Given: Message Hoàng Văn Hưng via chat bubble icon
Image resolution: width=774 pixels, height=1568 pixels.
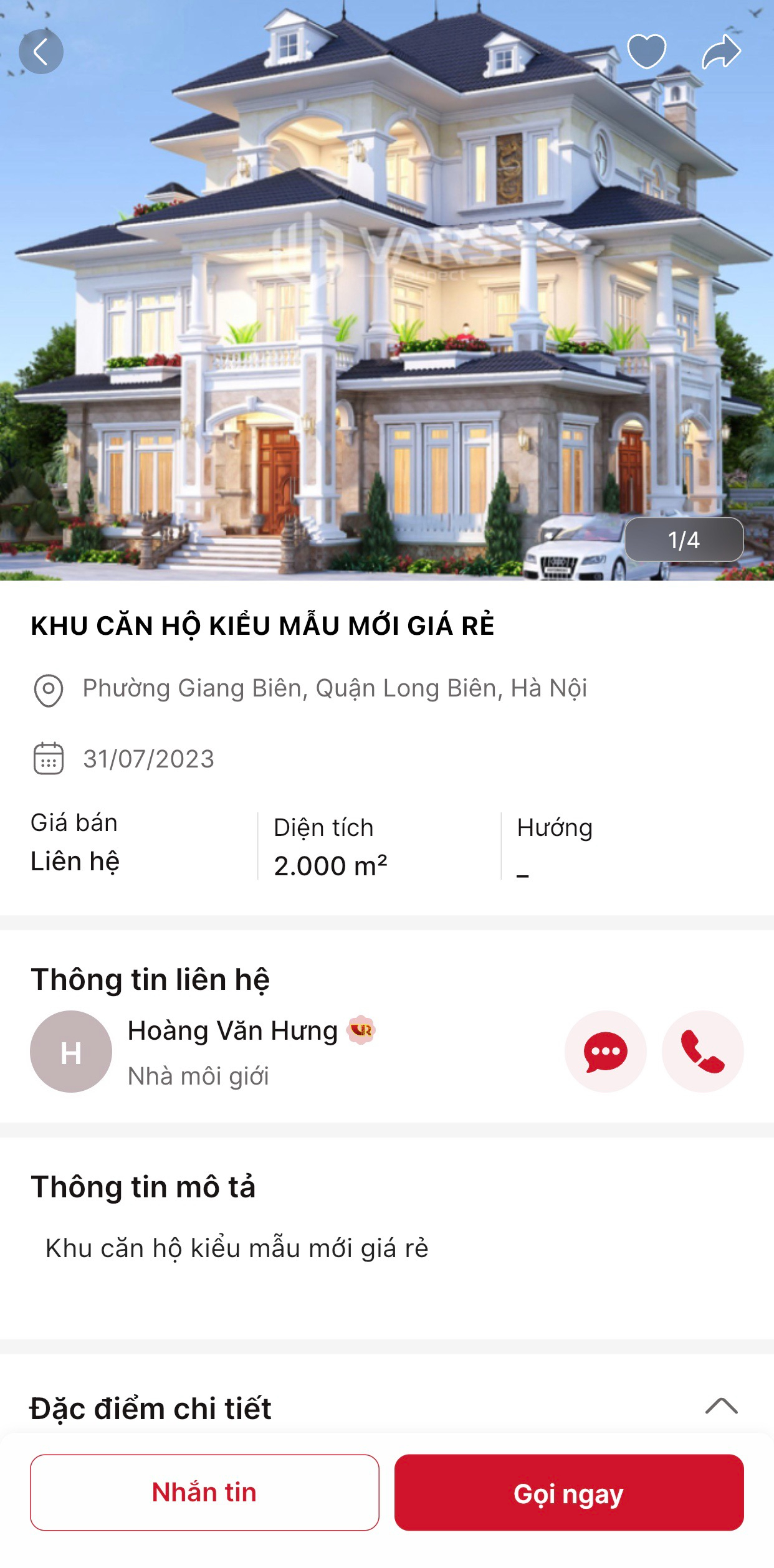Looking at the screenshot, I should (x=605, y=1051).
